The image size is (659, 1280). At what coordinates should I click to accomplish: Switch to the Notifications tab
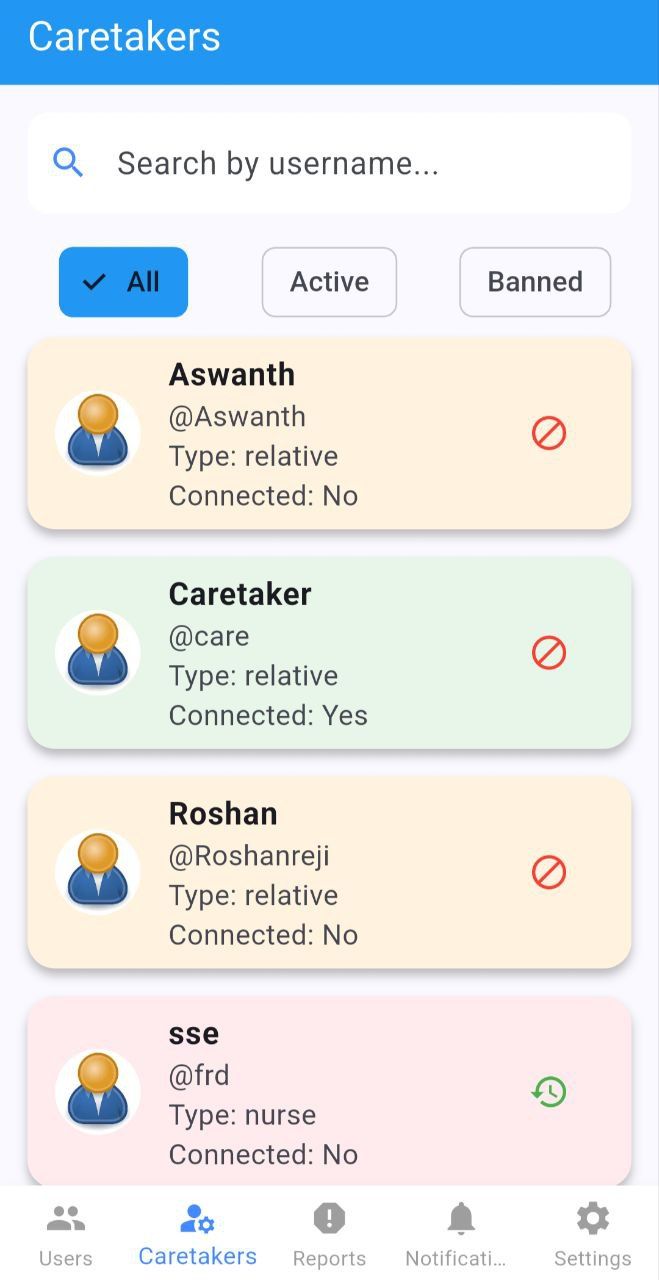tap(461, 1235)
